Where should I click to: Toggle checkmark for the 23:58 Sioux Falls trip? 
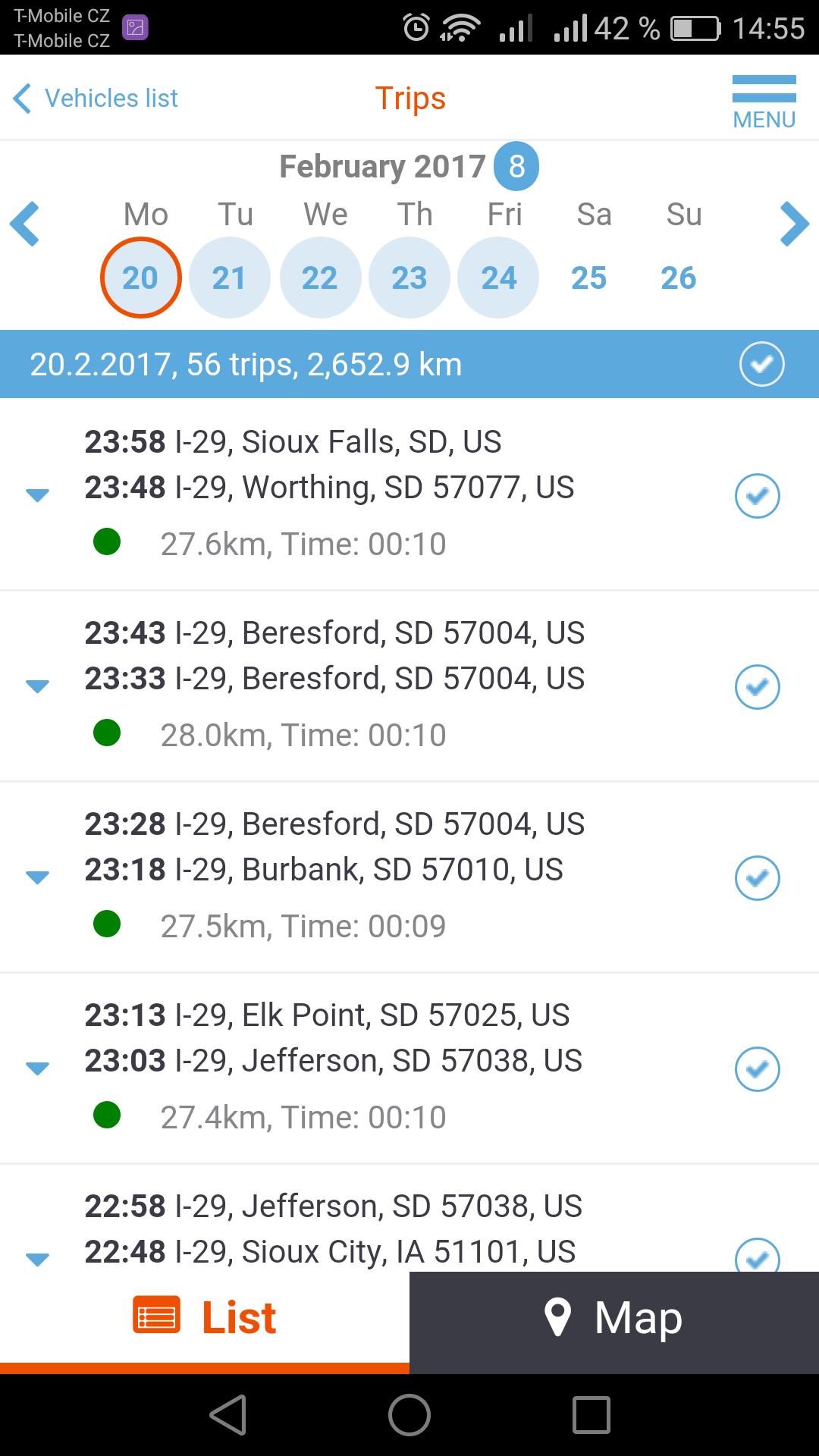pyautogui.click(x=758, y=496)
